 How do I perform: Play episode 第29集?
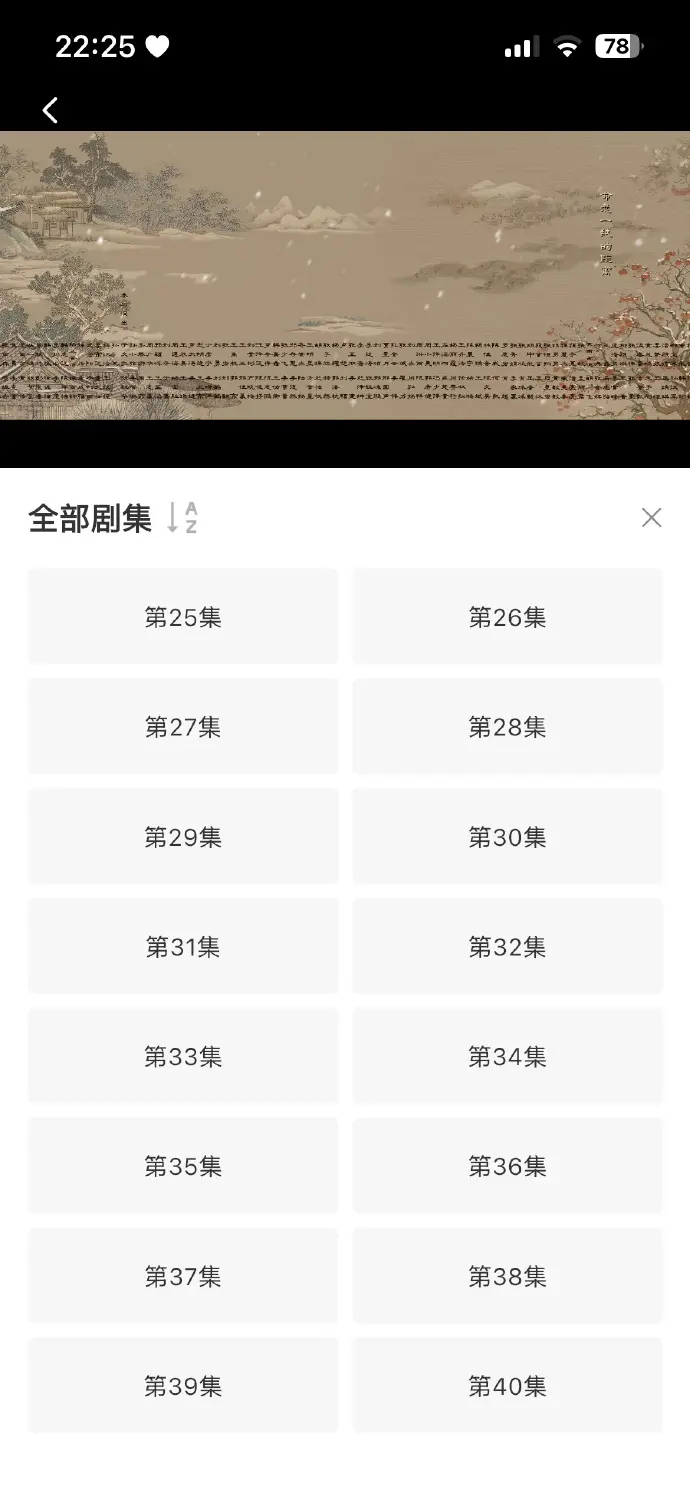click(x=183, y=837)
